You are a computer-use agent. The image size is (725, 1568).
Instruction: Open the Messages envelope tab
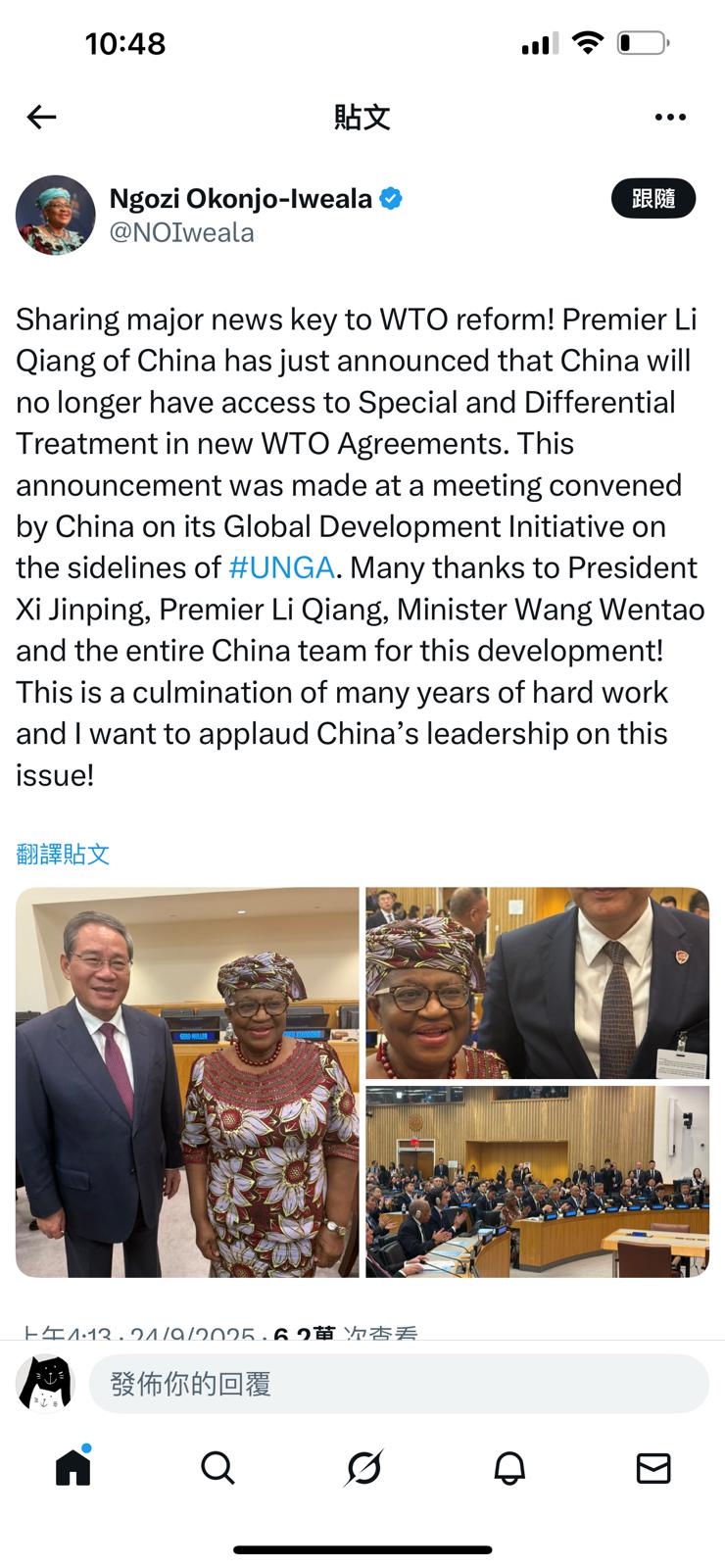653,1468
